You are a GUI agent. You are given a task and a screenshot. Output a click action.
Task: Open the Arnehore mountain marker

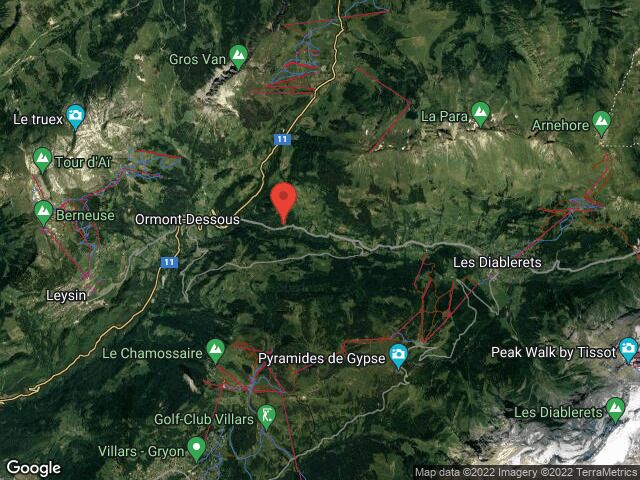pos(601,123)
